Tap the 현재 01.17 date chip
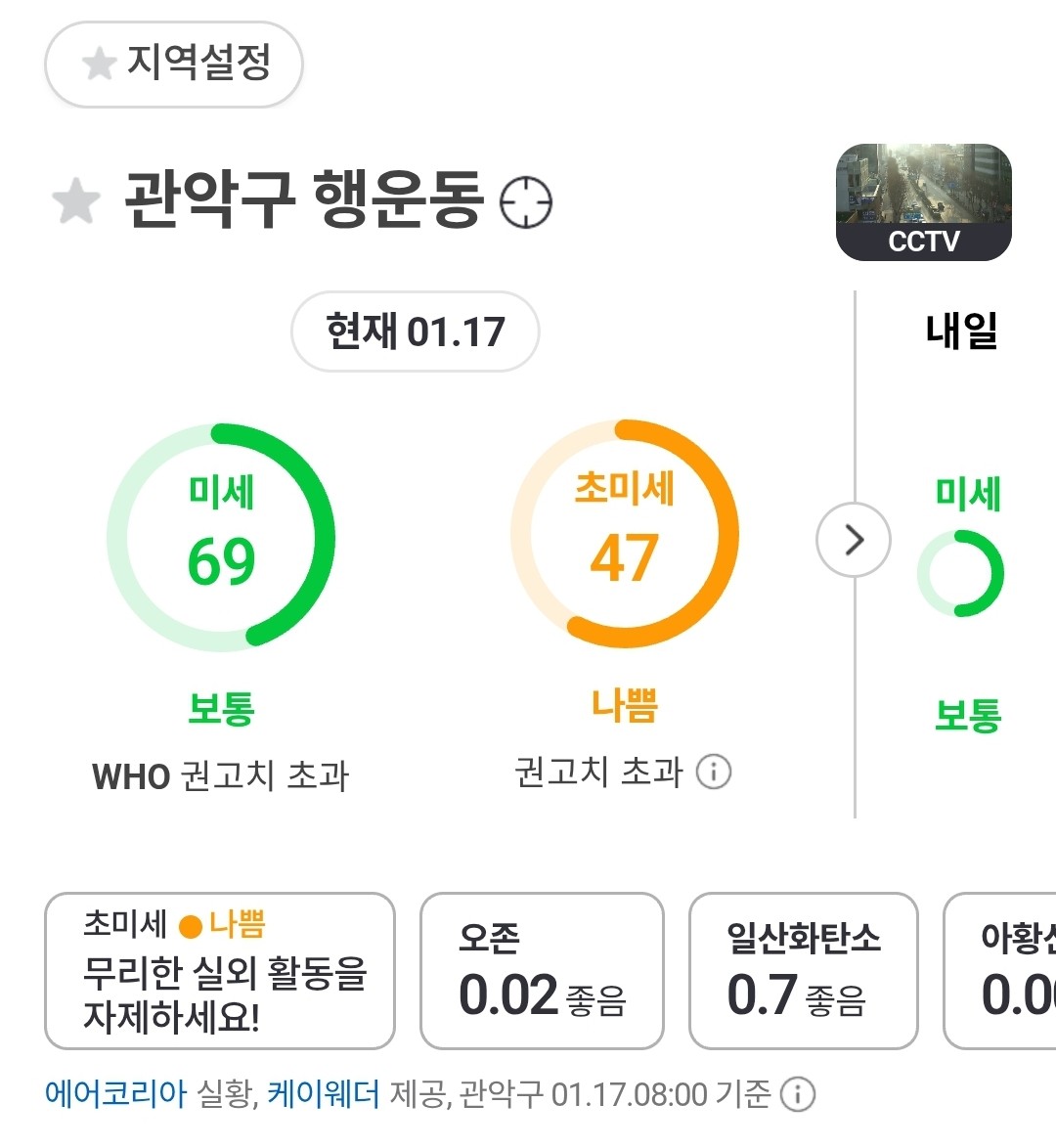 (416, 331)
